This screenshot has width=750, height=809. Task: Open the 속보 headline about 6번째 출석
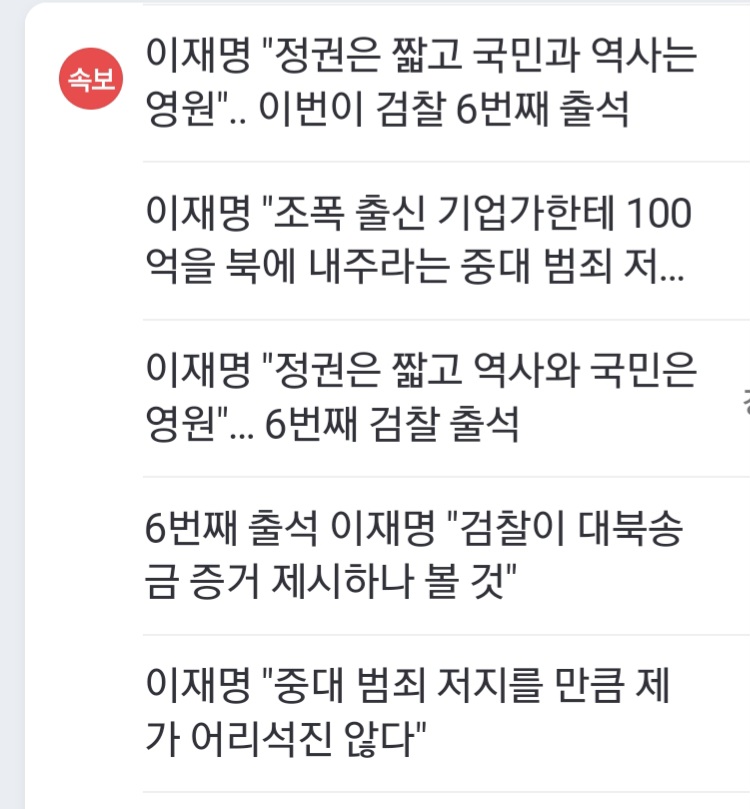pos(420,84)
